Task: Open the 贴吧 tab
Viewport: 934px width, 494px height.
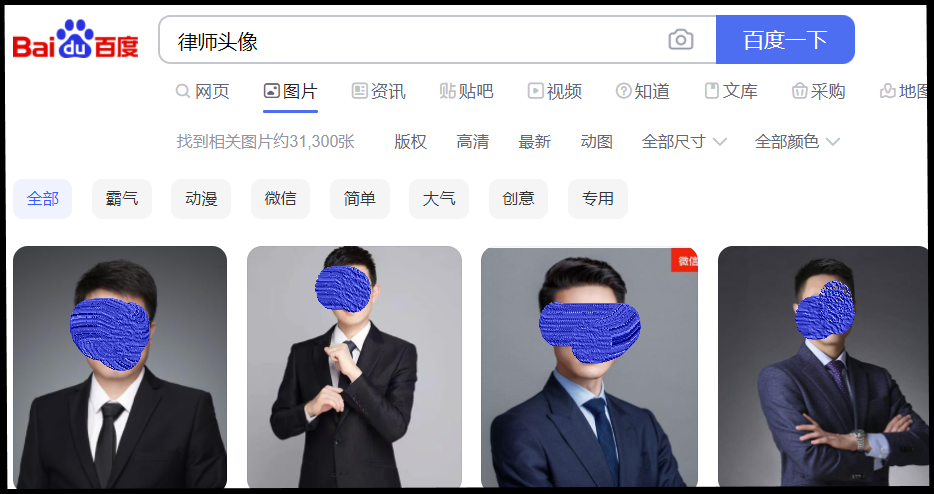Action: point(467,91)
